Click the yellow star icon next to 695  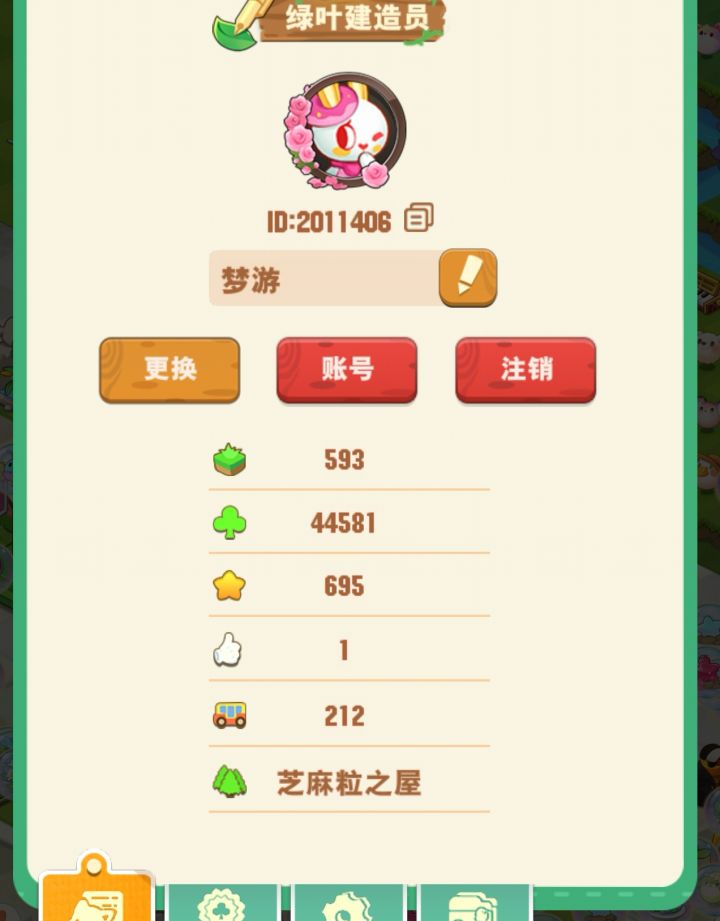228,586
